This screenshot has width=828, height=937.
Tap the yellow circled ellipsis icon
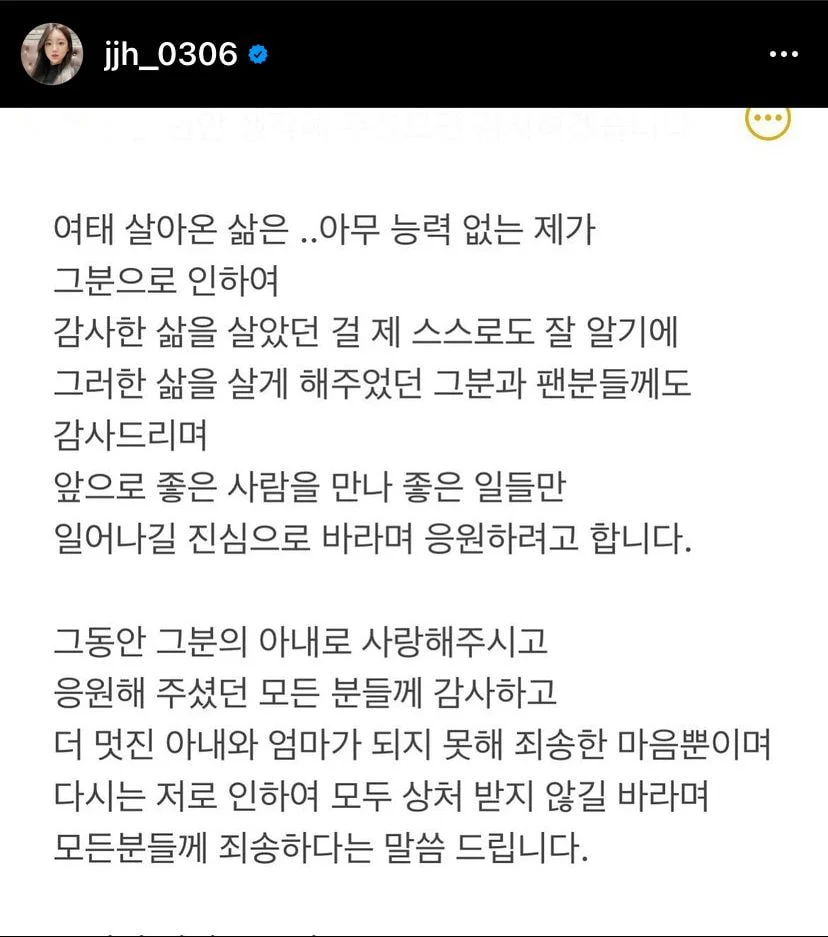click(768, 121)
